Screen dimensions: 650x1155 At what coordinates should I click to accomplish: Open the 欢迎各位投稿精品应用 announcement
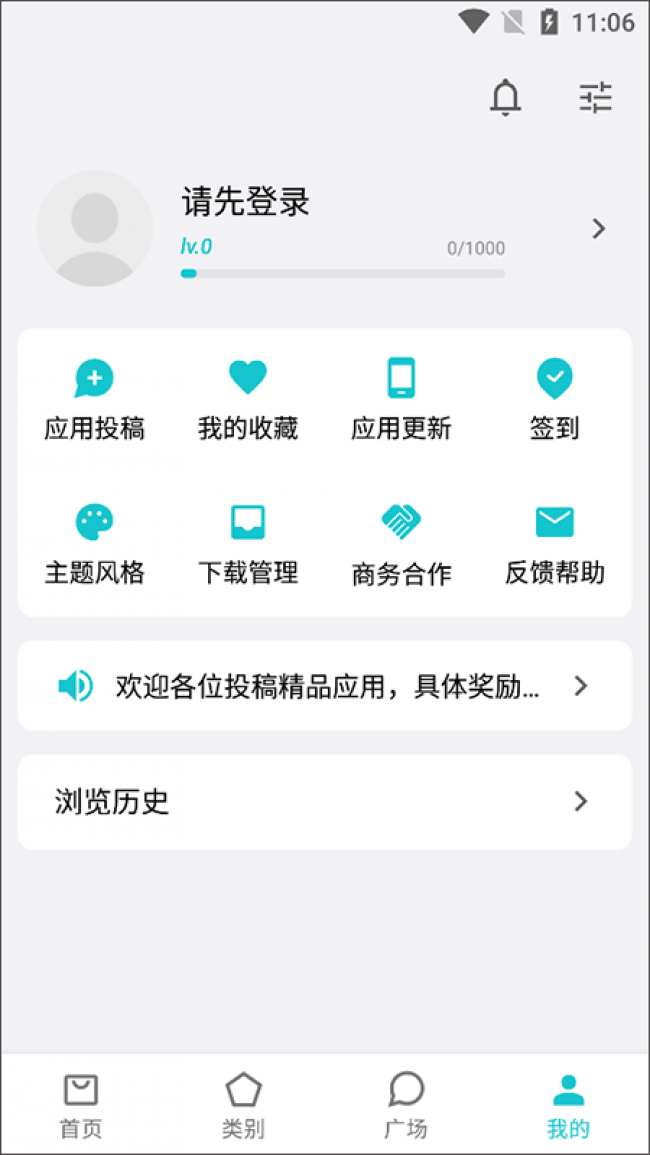(325, 686)
